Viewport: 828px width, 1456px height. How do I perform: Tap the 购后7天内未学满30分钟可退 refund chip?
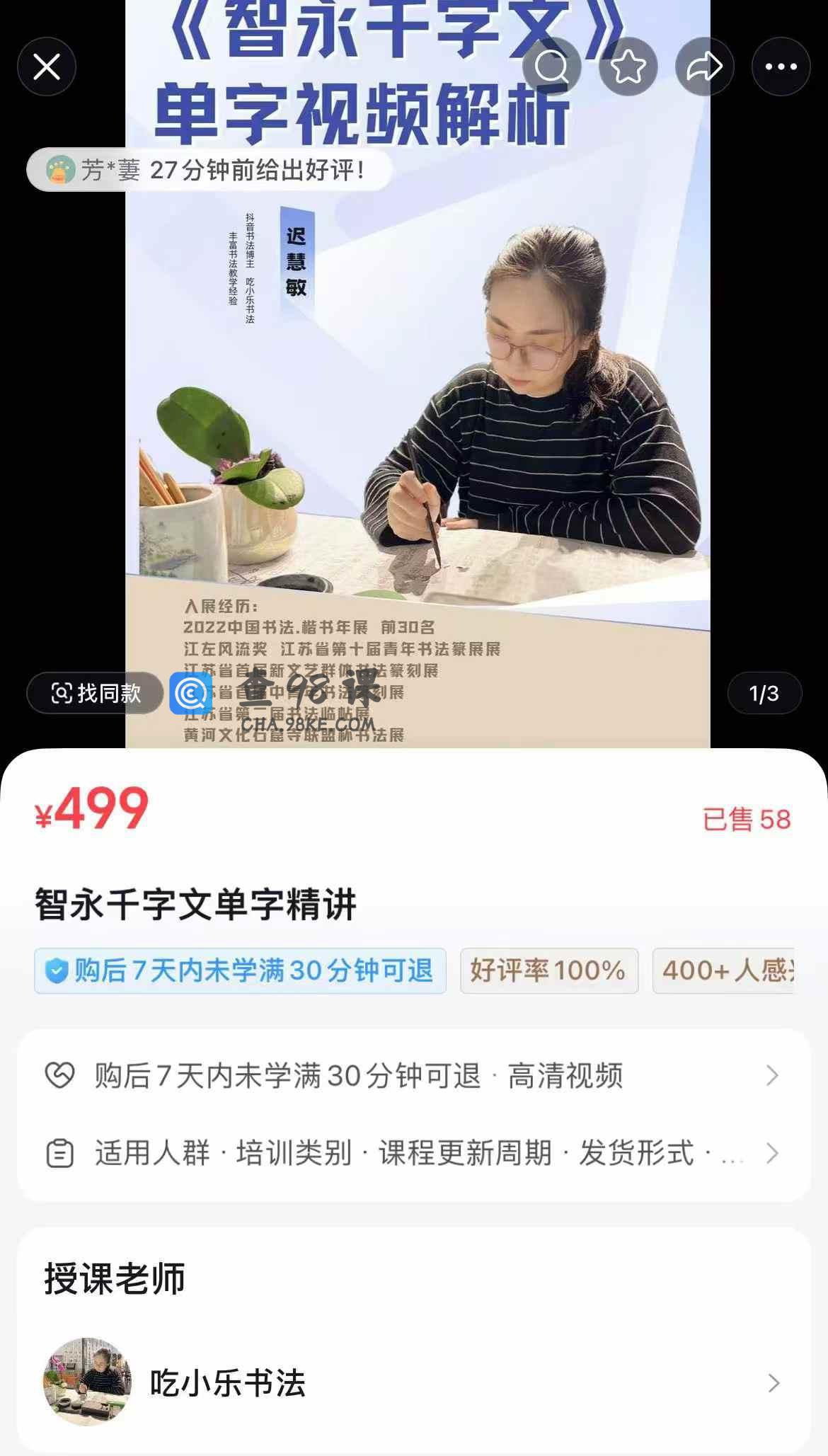click(240, 970)
